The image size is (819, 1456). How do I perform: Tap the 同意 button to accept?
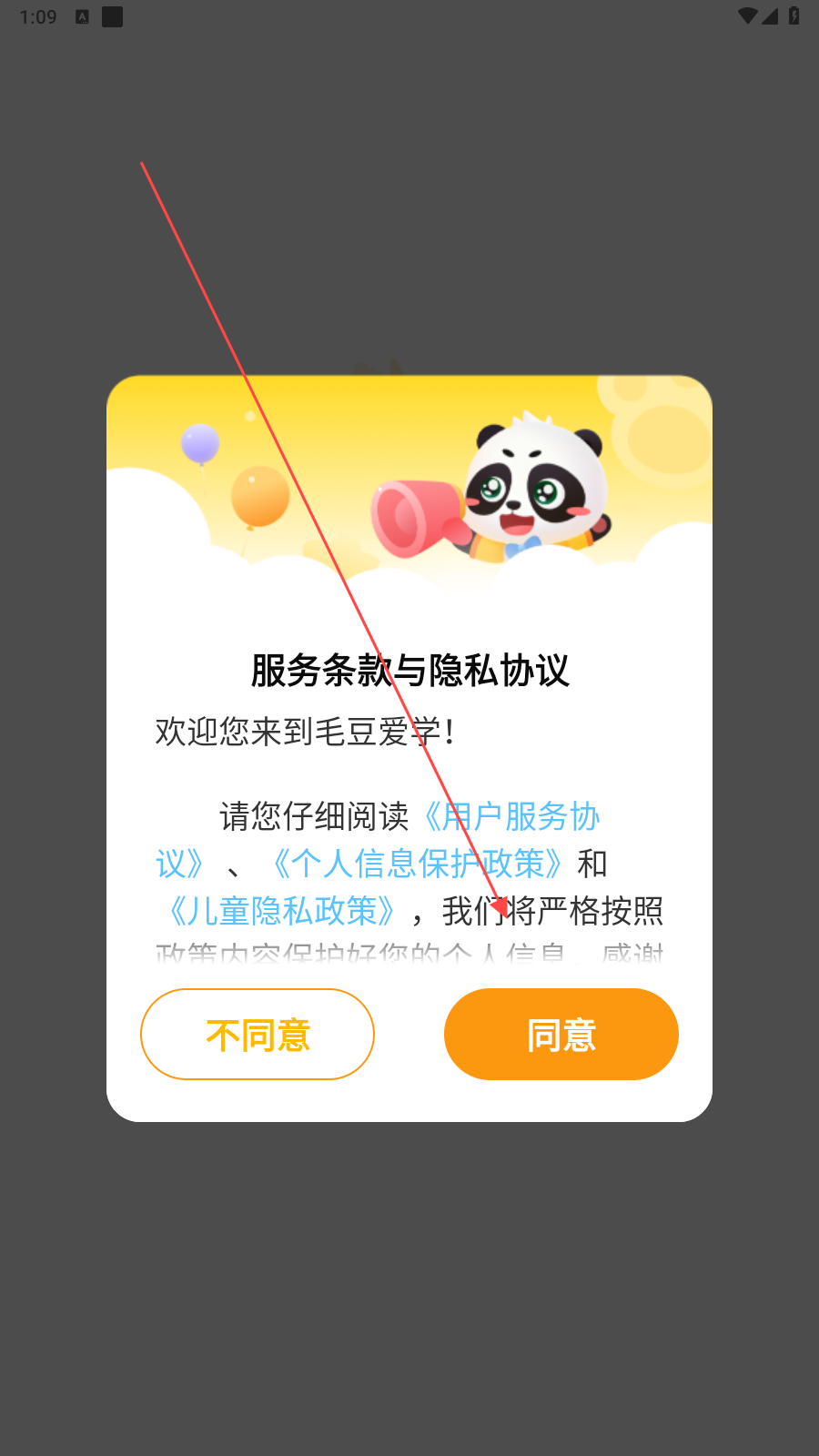[561, 1035]
